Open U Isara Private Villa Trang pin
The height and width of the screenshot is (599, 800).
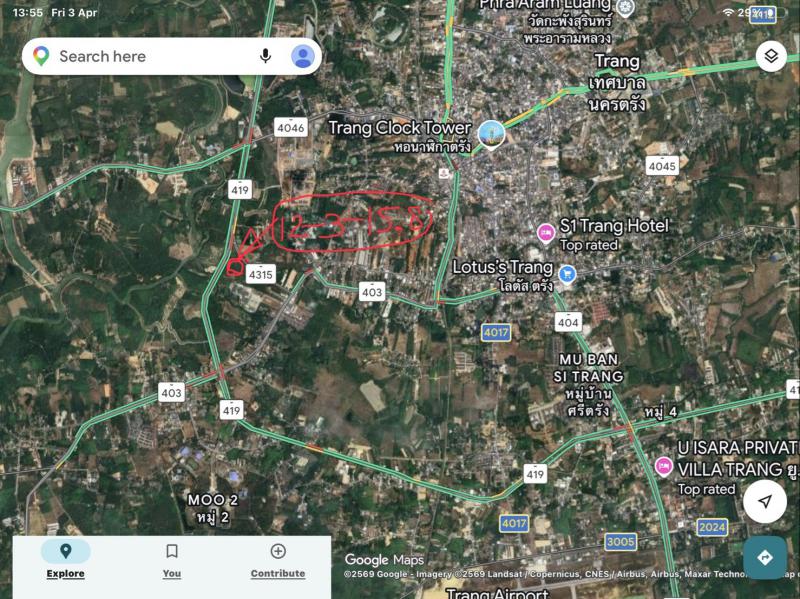pyautogui.click(x=663, y=466)
